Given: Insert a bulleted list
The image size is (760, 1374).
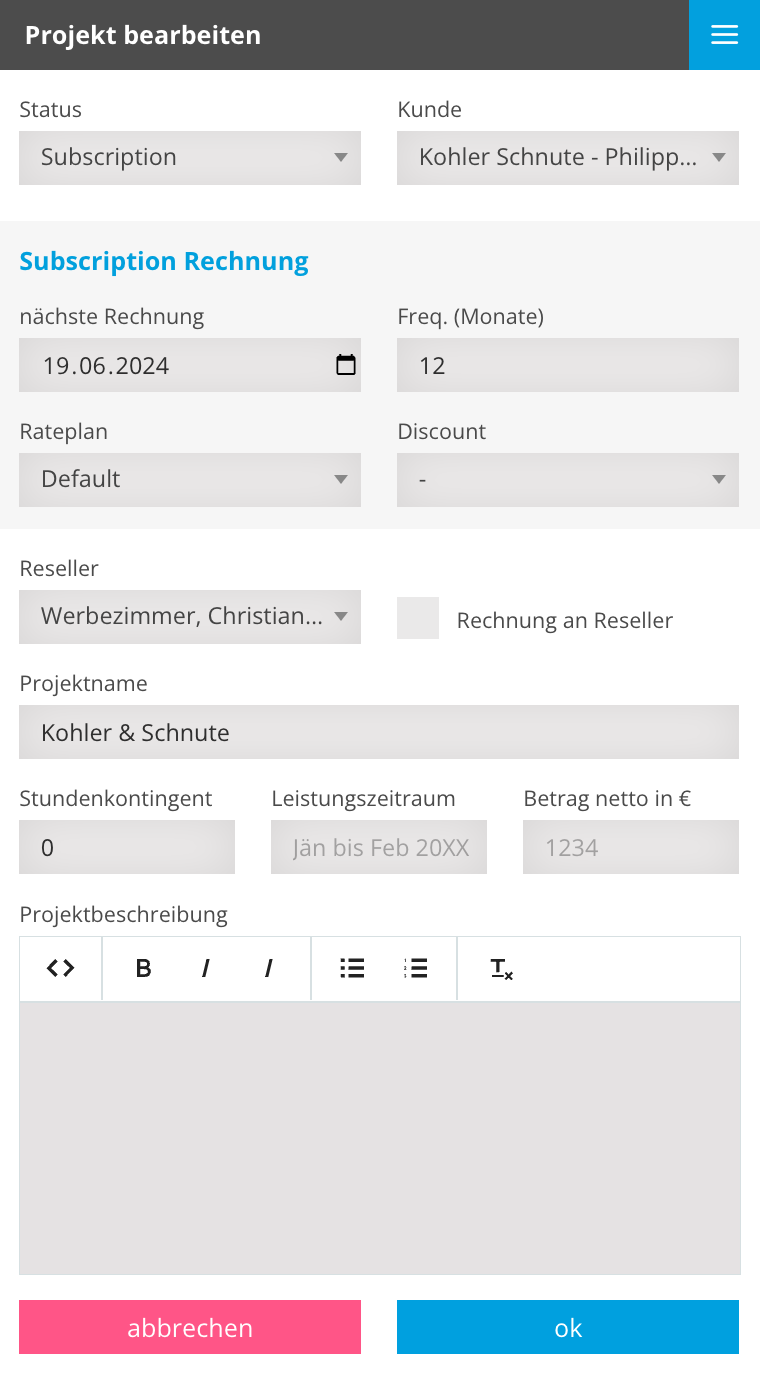Looking at the screenshot, I should [x=352, y=968].
